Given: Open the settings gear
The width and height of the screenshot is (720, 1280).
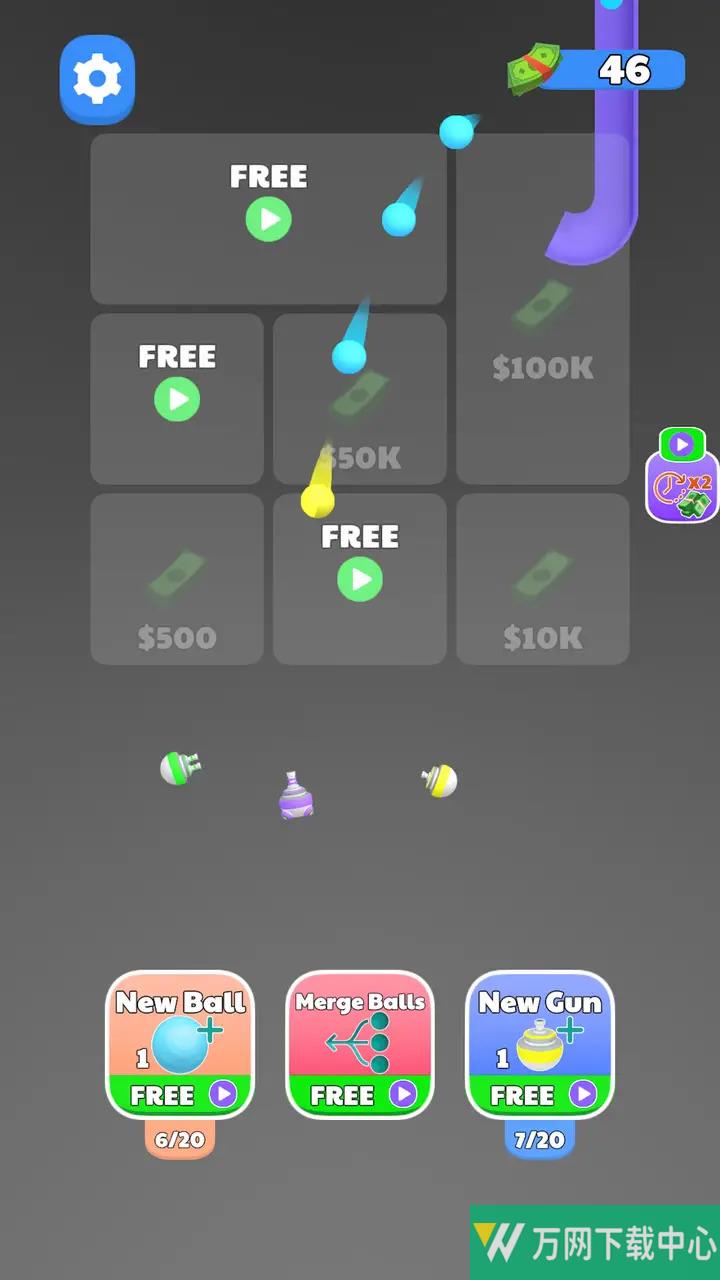Looking at the screenshot, I should [x=97, y=79].
